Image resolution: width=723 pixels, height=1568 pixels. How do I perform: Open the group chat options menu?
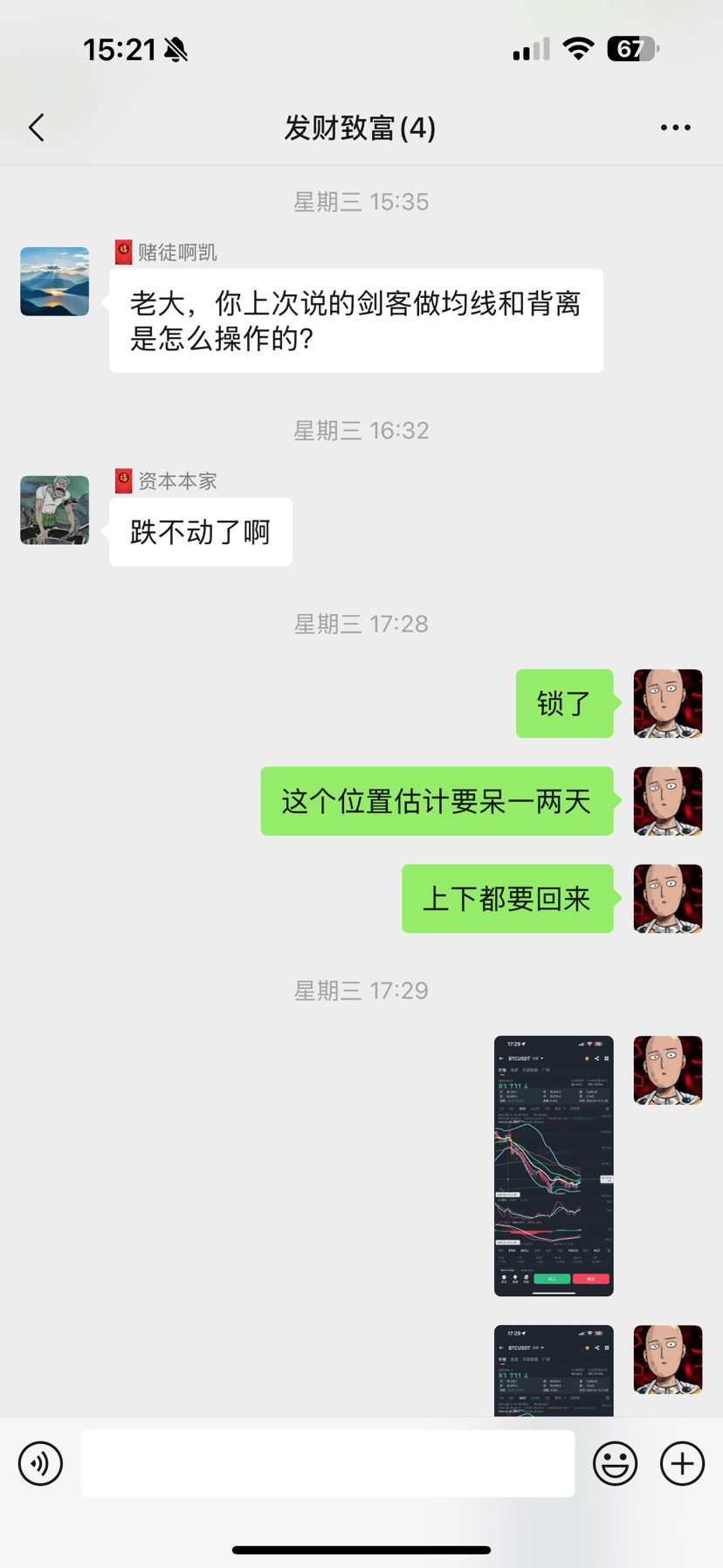[675, 128]
